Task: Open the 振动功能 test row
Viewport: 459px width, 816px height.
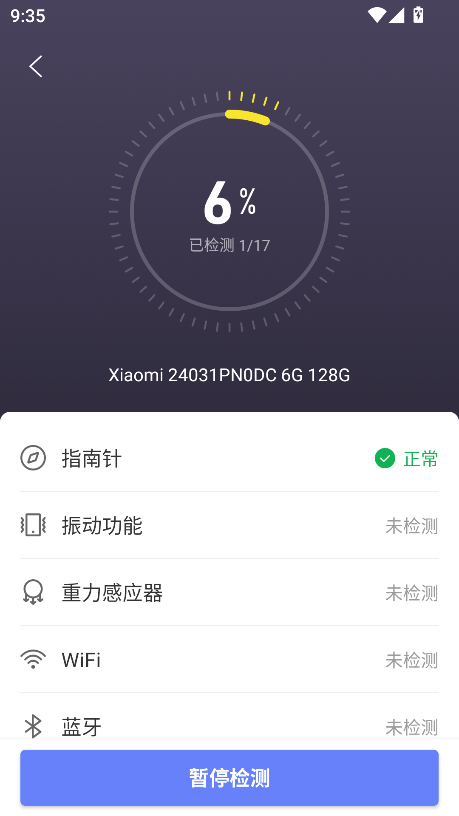Action: pyautogui.click(x=230, y=526)
